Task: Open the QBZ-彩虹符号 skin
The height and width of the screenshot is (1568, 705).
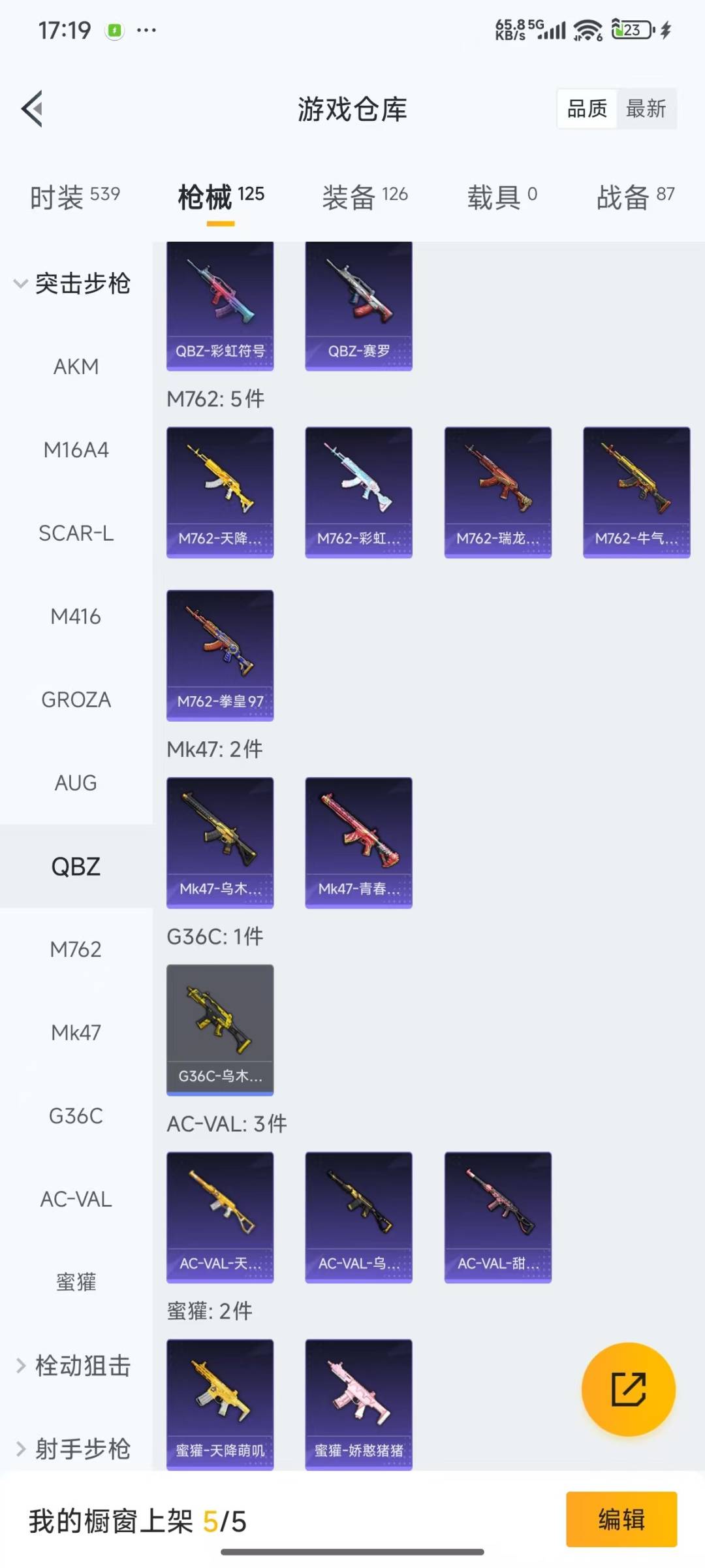Action: [x=220, y=306]
